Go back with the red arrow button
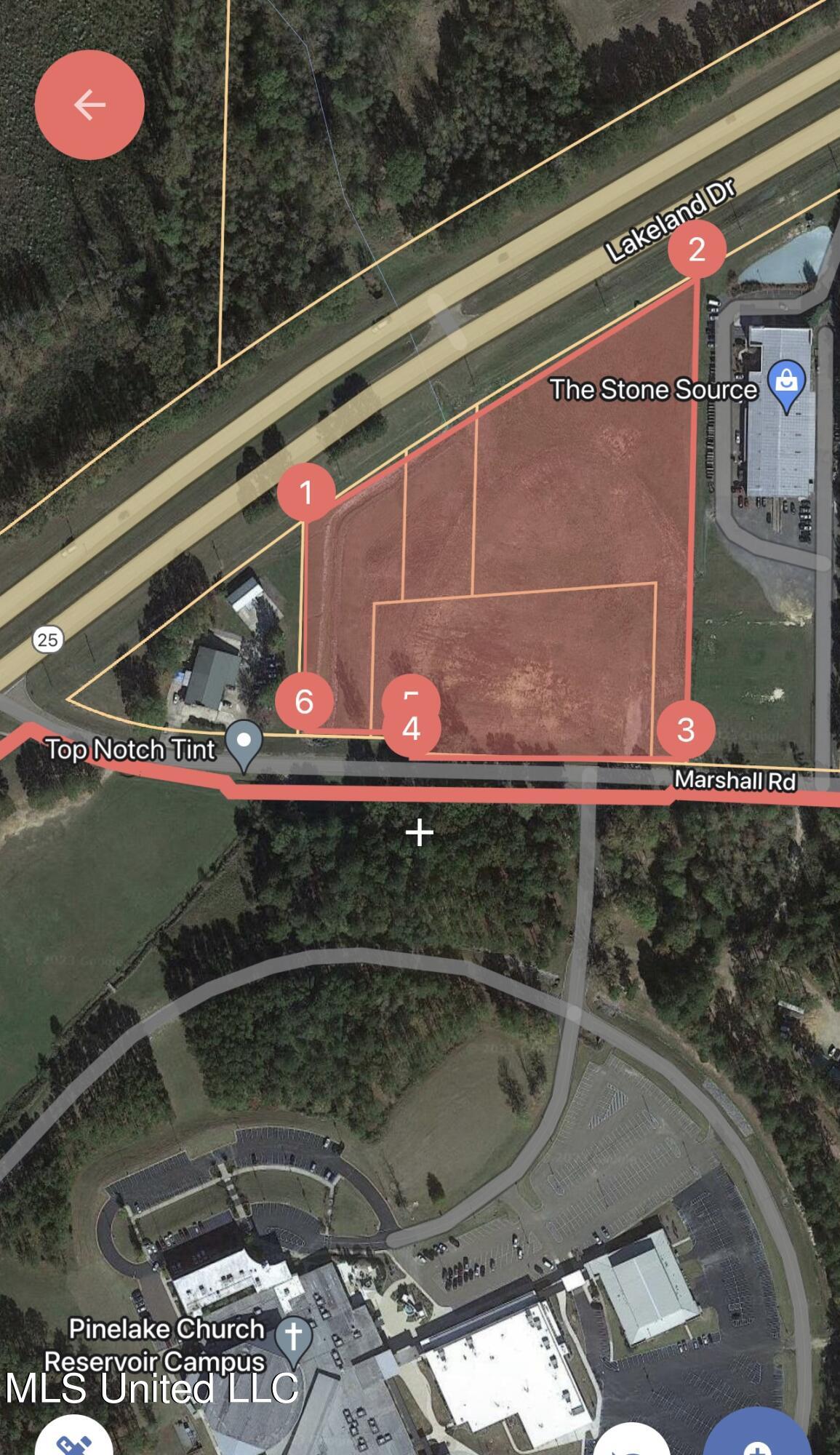 click(x=89, y=105)
